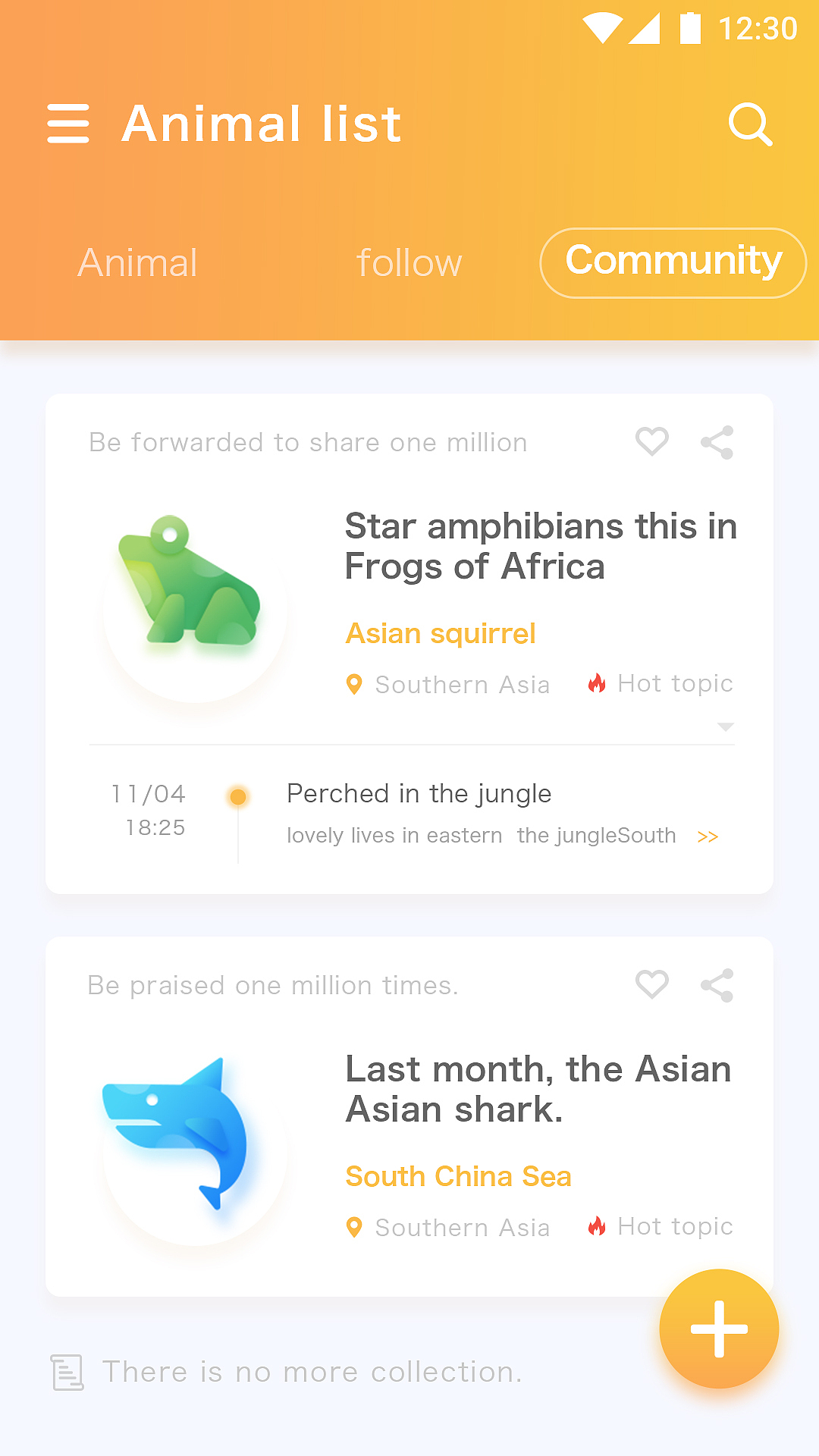Open the Star amphibians Frogs of Africa card

[540, 546]
